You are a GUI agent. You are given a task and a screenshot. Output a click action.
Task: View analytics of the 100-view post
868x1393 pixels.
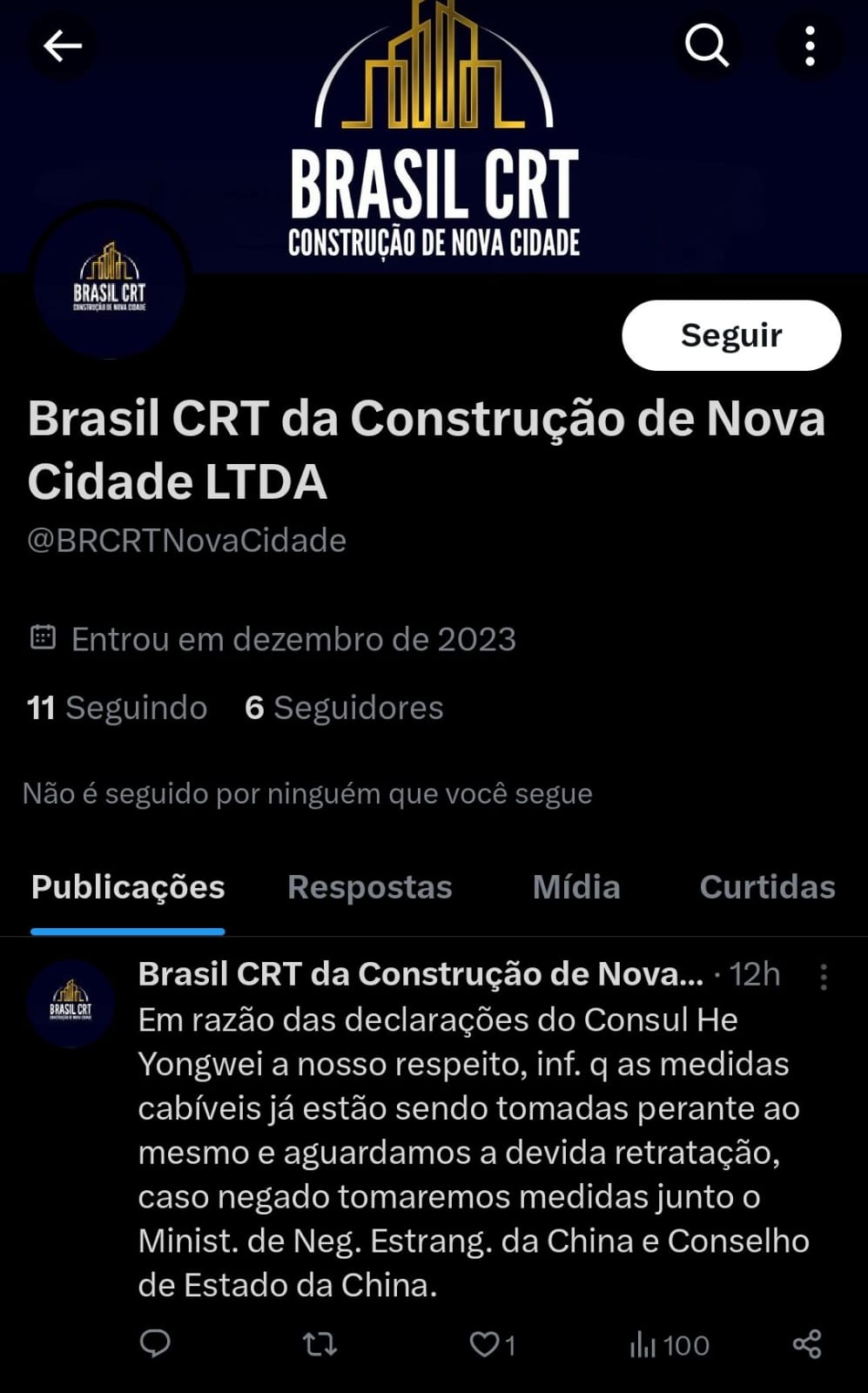[669, 1345]
